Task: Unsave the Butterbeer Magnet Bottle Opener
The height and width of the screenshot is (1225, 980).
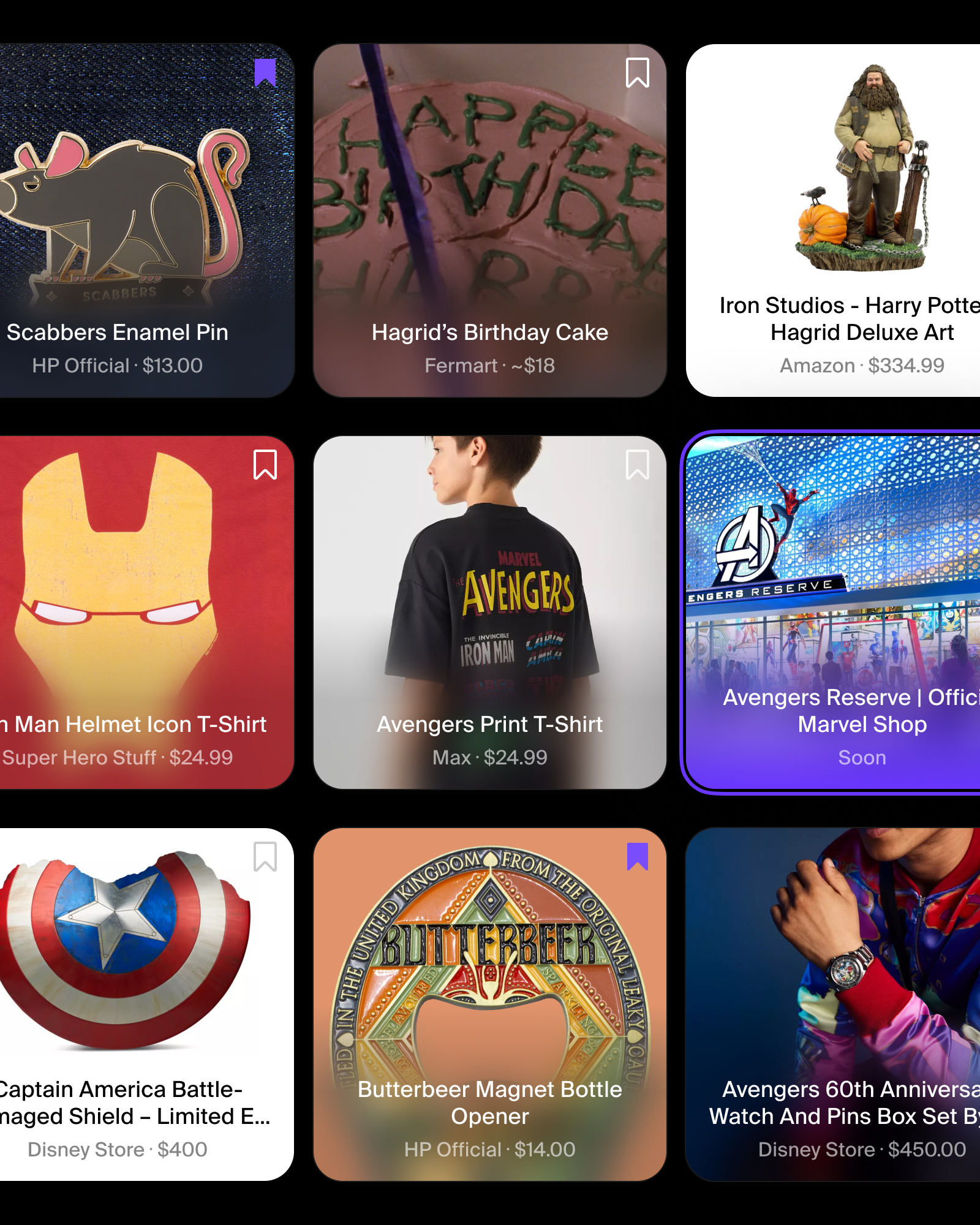Action: 637,856
